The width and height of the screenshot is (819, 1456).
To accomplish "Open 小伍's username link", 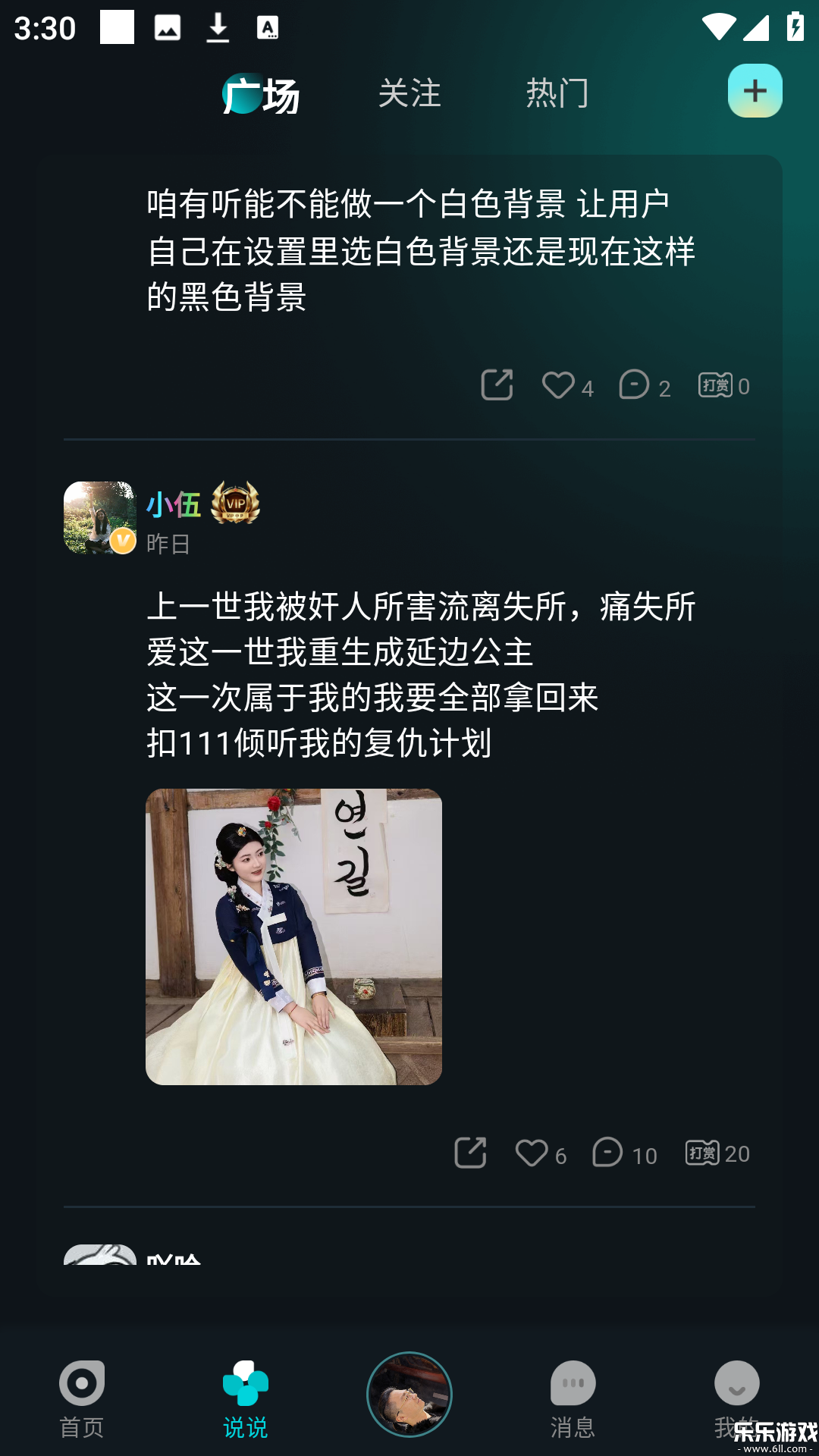I will click(173, 500).
